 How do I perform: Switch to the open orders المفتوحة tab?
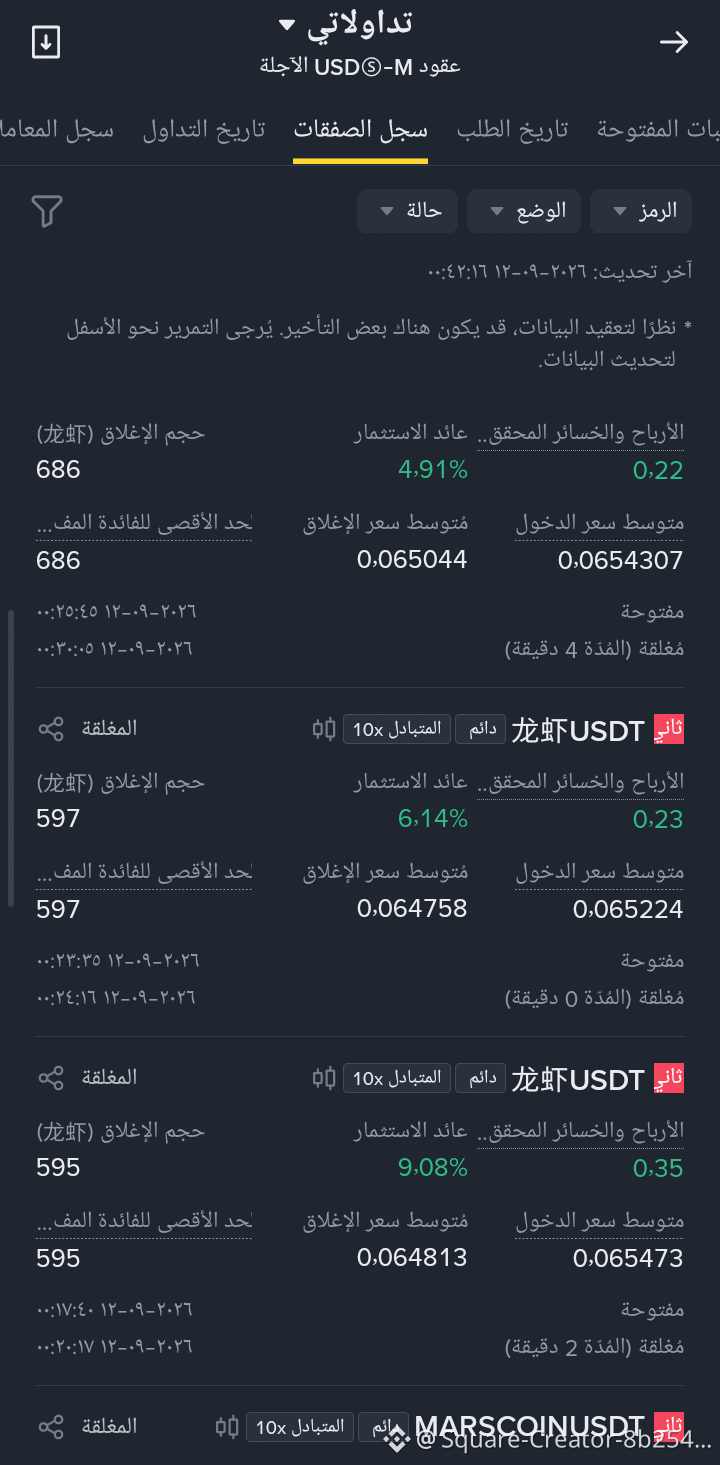pyautogui.click(x=658, y=130)
